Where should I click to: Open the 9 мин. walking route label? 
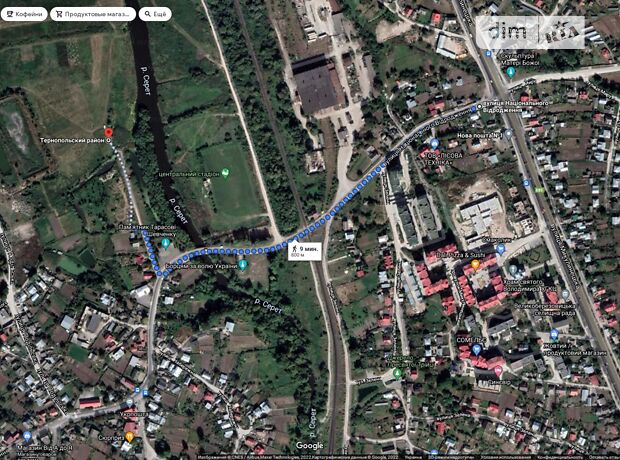pyautogui.click(x=304, y=250)
